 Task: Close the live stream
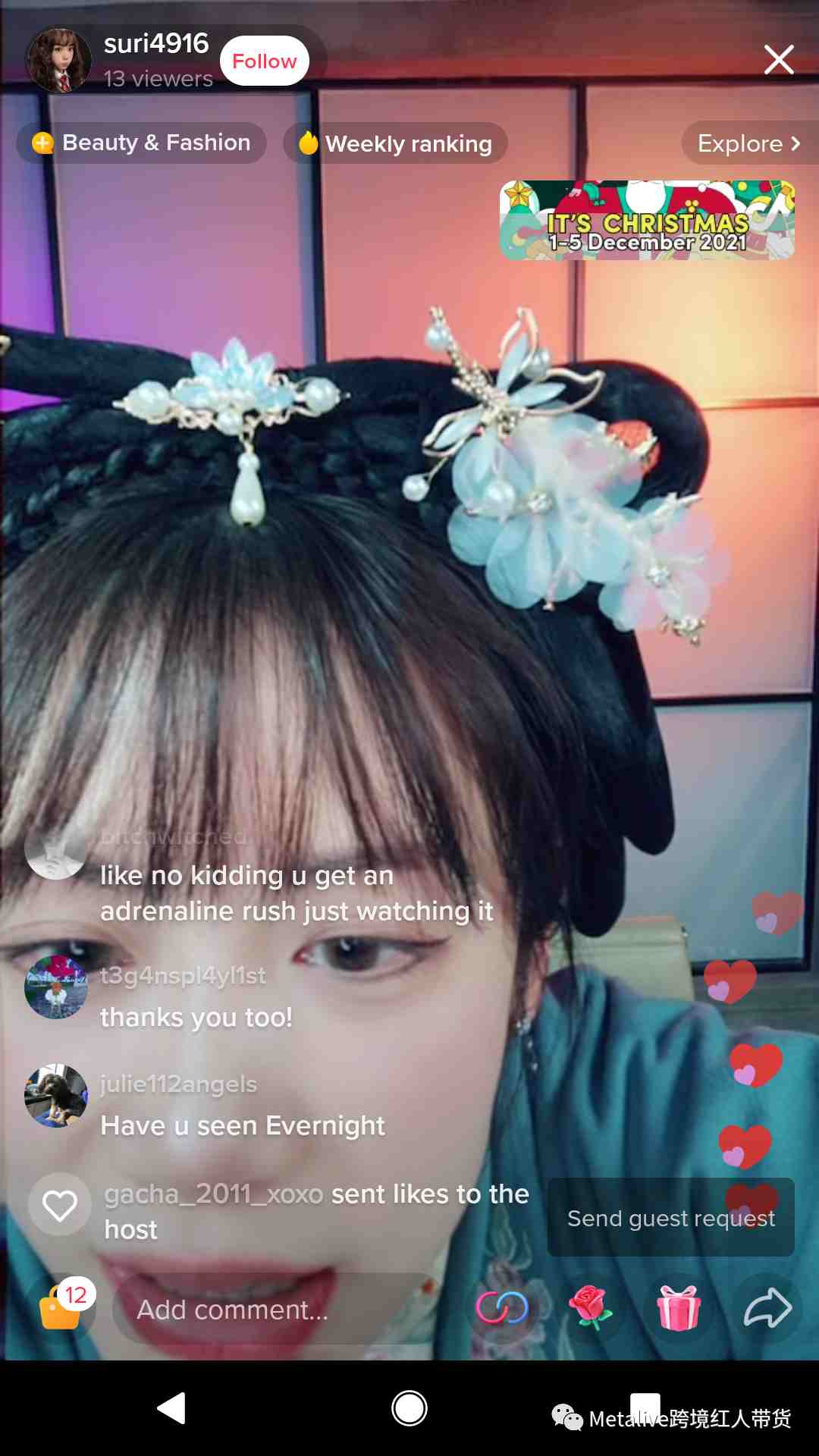click(778, 59)
